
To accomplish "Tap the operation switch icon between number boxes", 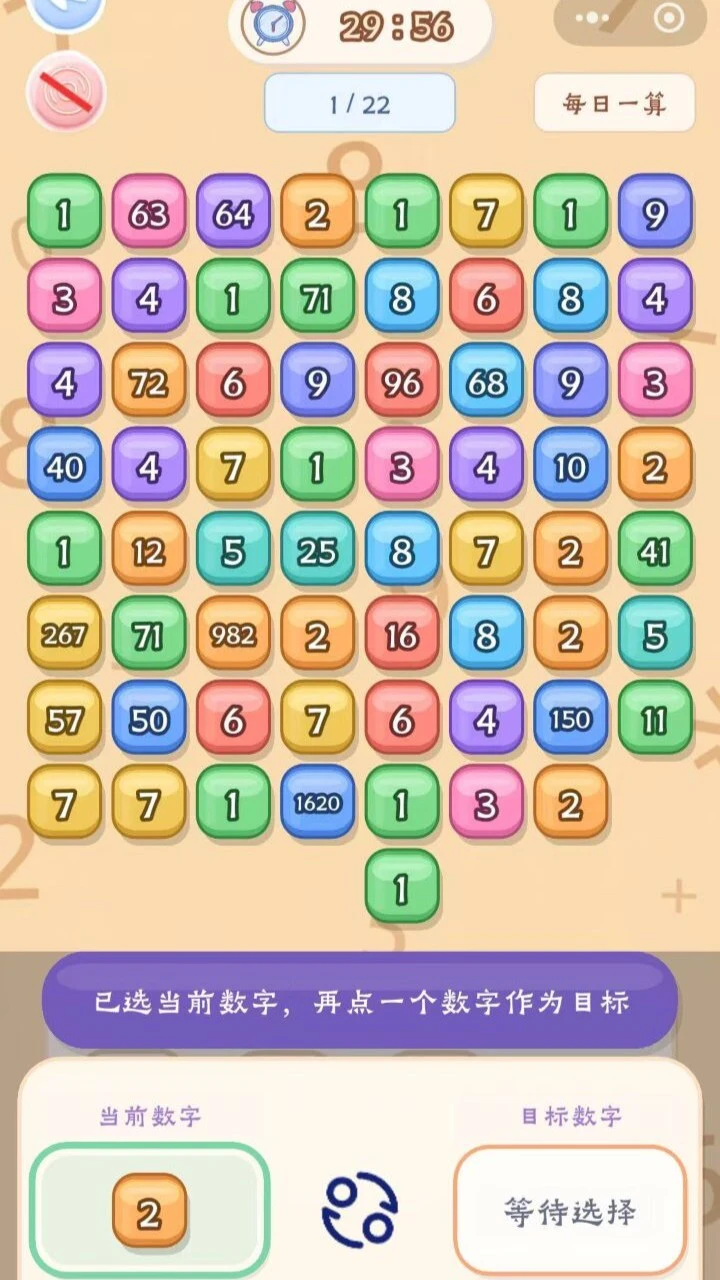I will (x=360, y=1210).
